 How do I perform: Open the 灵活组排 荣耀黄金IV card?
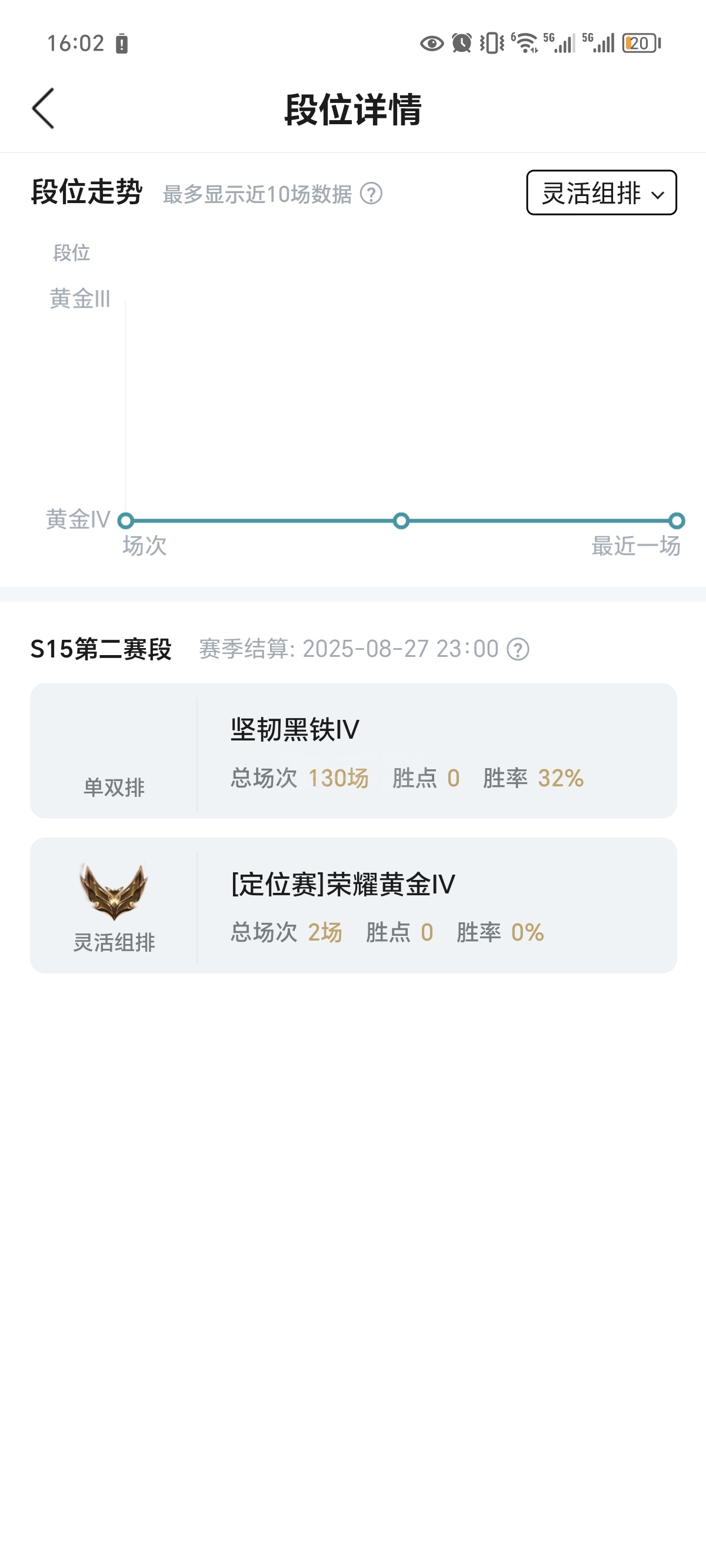coord(353,905)
